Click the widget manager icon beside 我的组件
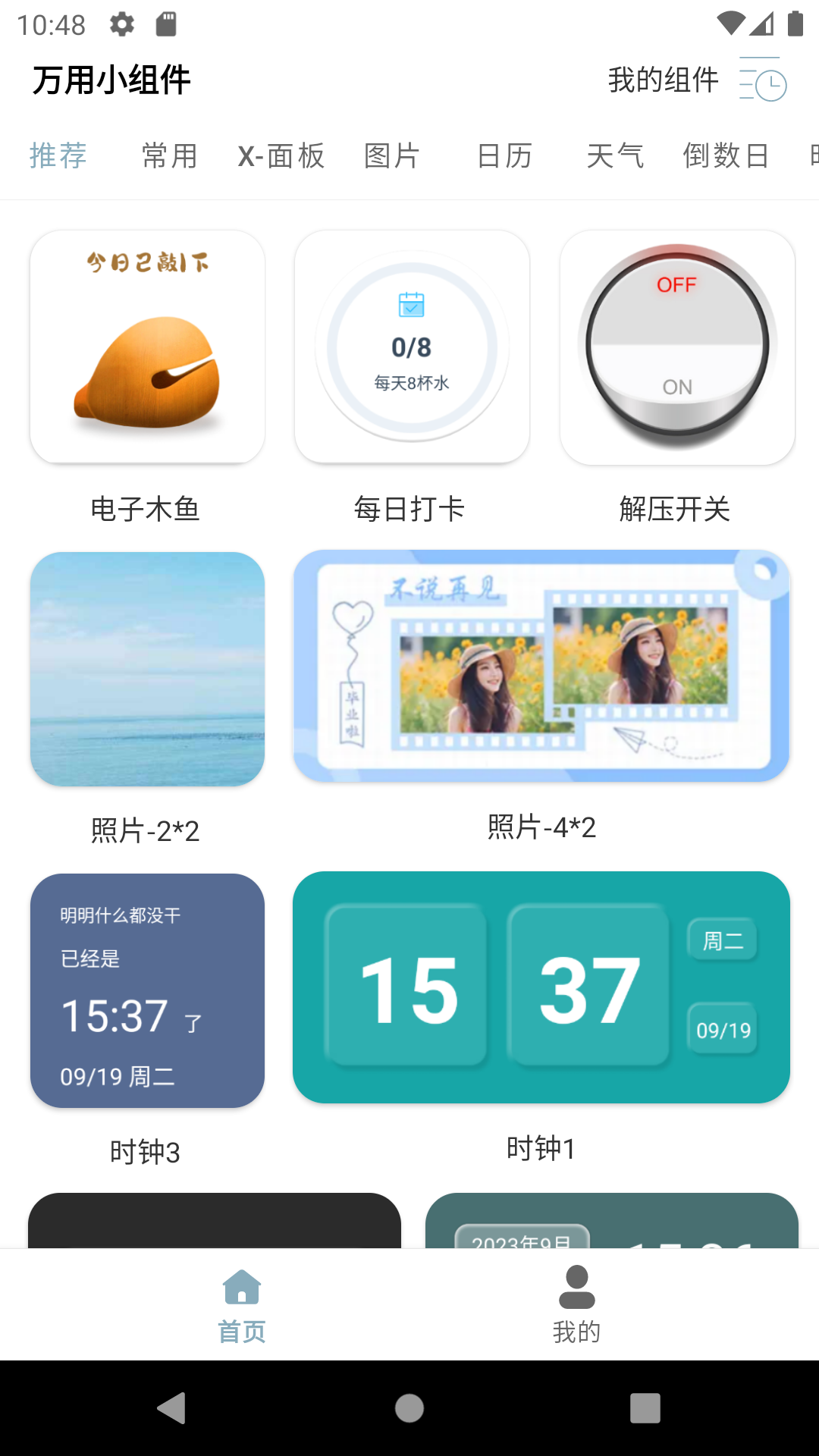 coord(761,80)
